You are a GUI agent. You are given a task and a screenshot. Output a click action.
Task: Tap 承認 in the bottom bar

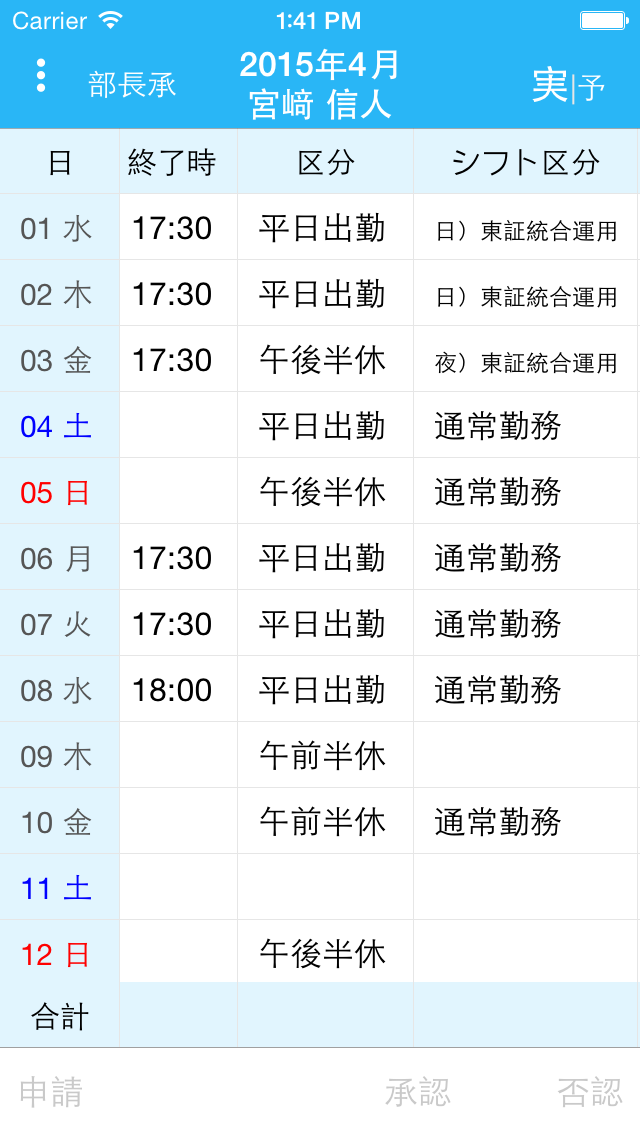(x=418, y=1092)
